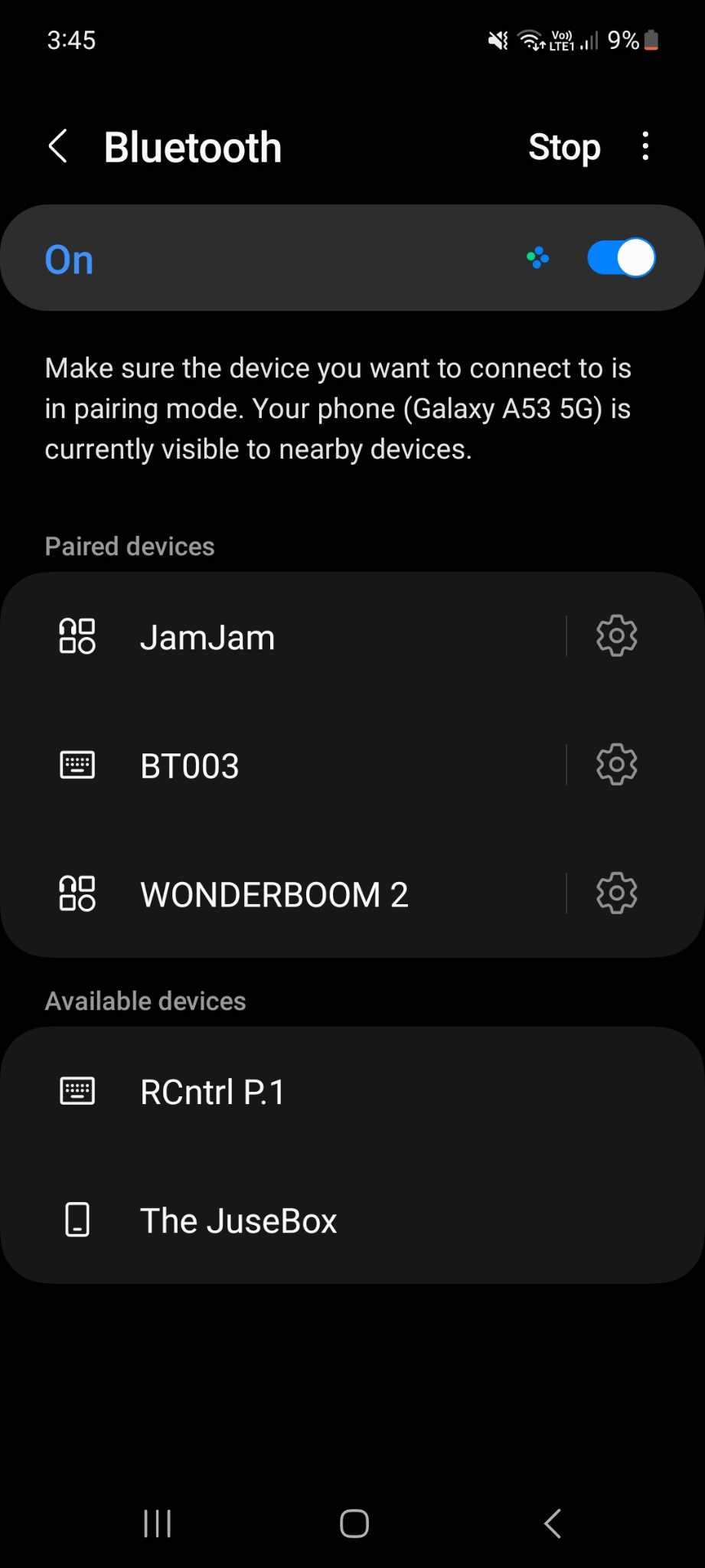Tap the back arrow beside Bluetooth title
This screenshot has width=705, height=1568.
click(59, 146)
